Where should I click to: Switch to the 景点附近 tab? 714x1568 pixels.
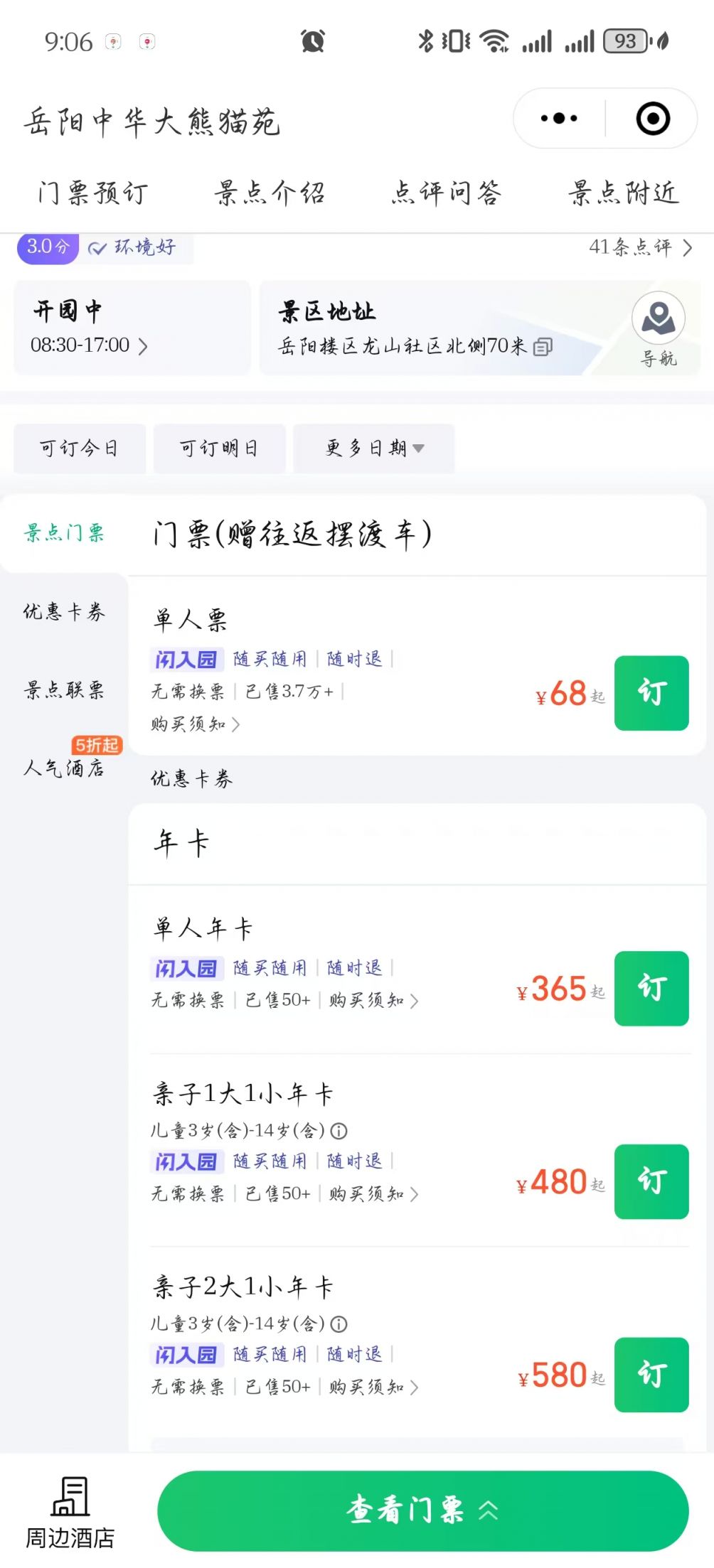[x=623, y=193]
